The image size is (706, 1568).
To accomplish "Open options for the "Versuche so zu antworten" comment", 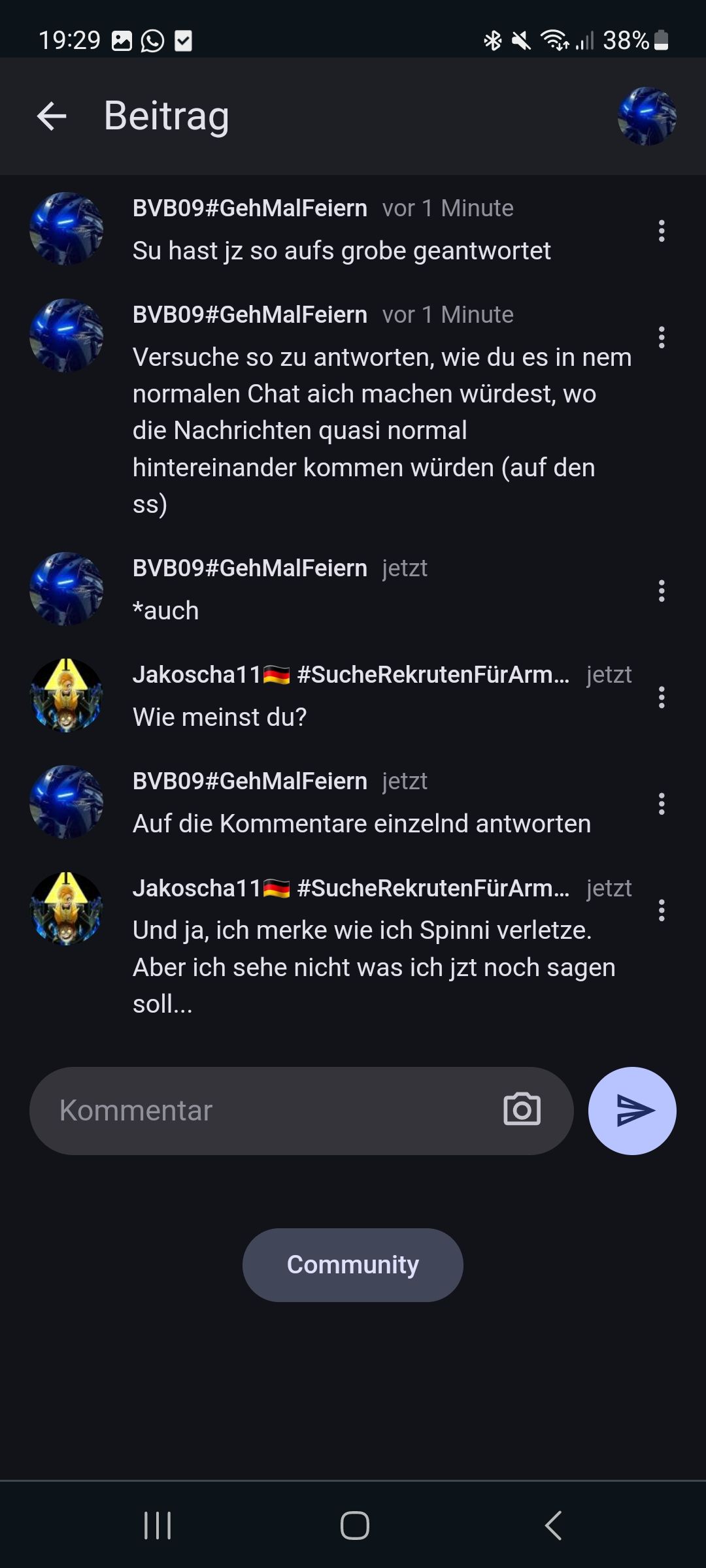I will pos(662,337).
